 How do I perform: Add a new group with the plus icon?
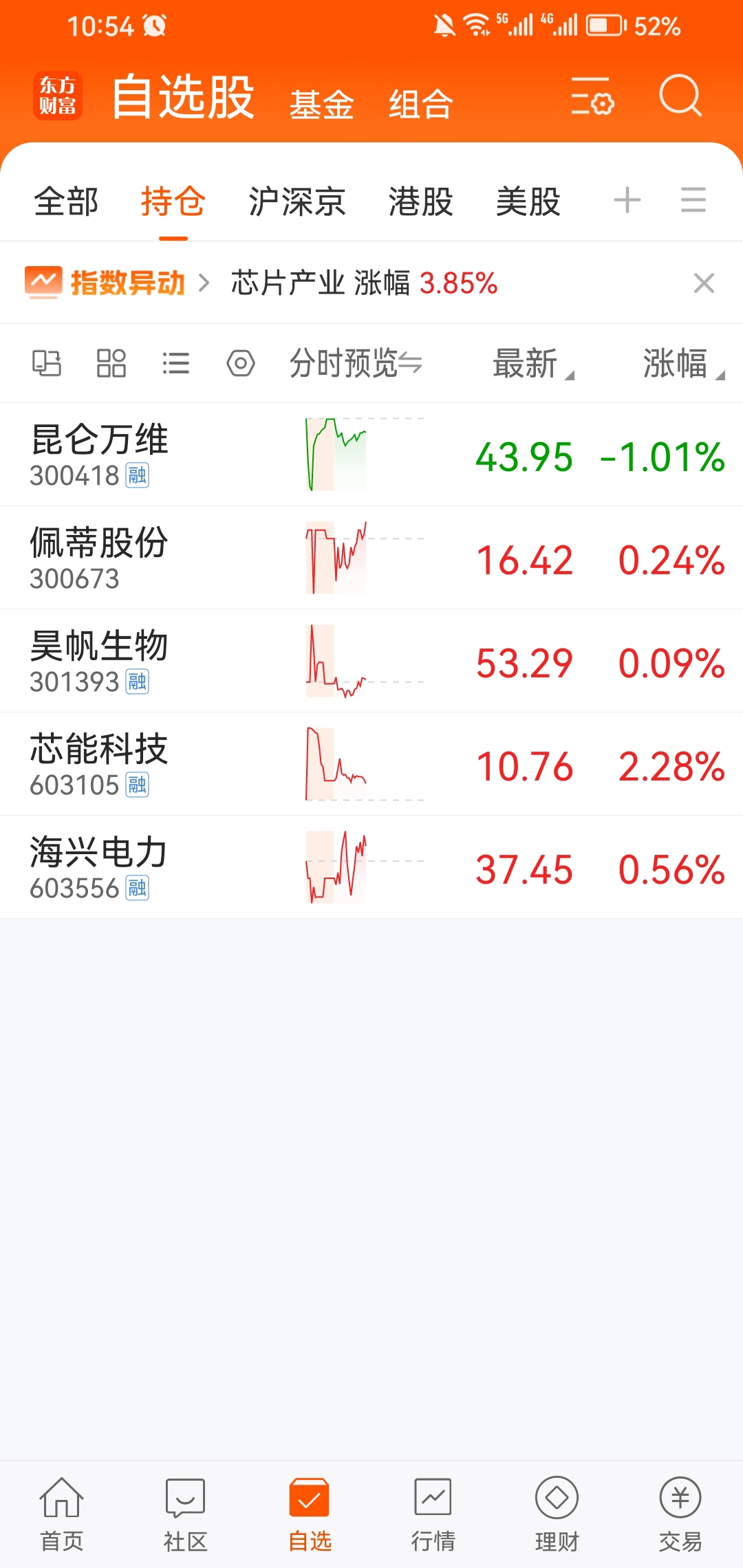[x=627, y=201]
